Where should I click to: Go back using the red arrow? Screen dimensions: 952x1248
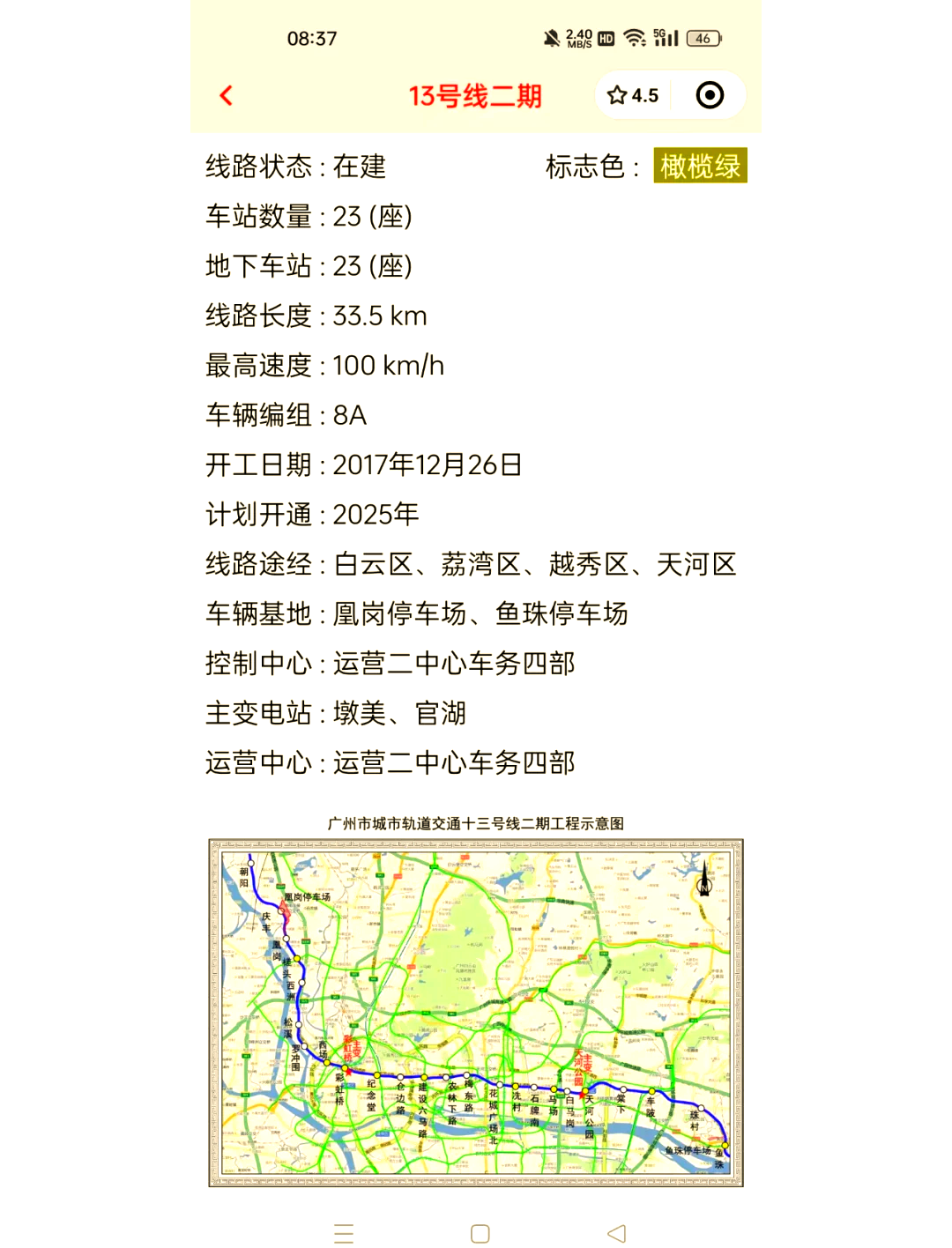click(x=227, y=95)
